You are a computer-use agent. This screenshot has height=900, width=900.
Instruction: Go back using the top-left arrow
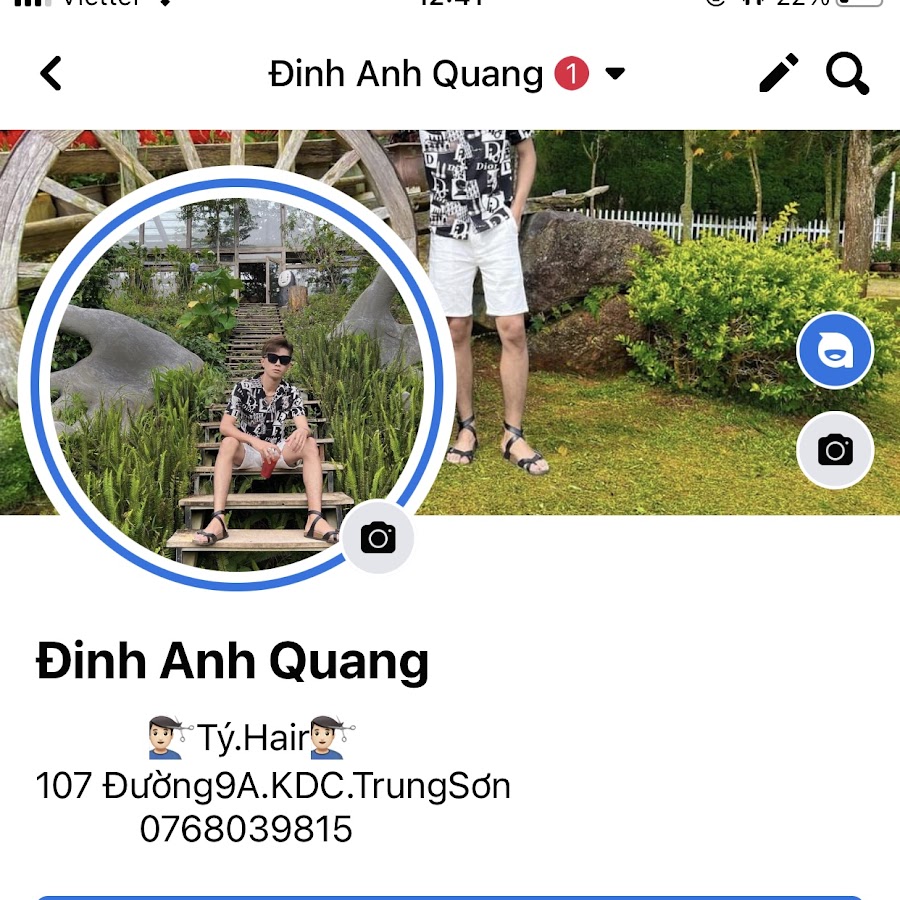tap(51, 73)
